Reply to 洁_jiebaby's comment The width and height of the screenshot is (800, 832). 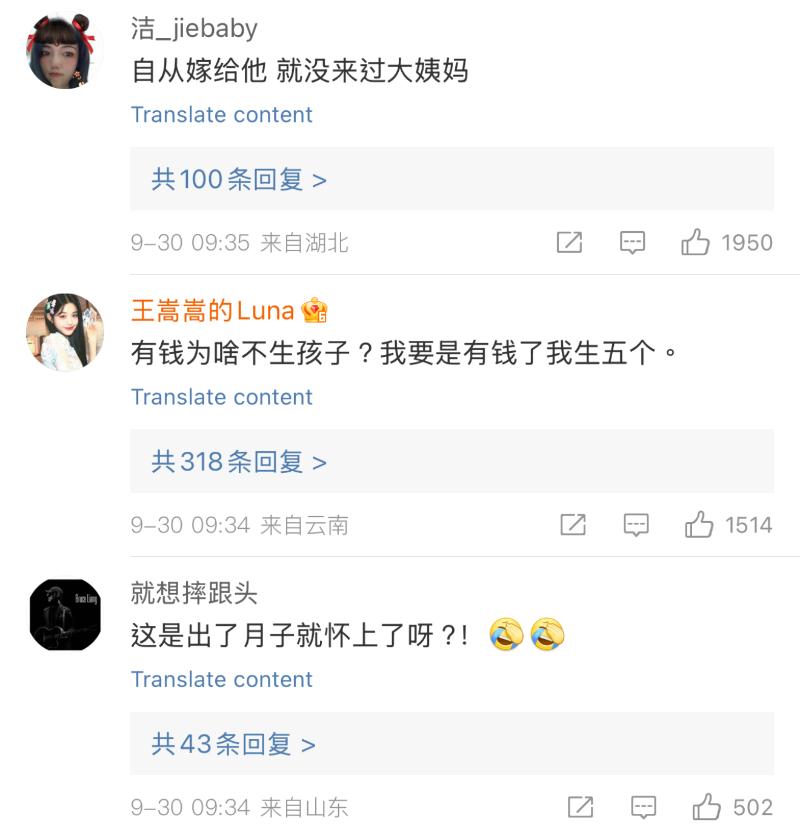(x=632, y=243)
